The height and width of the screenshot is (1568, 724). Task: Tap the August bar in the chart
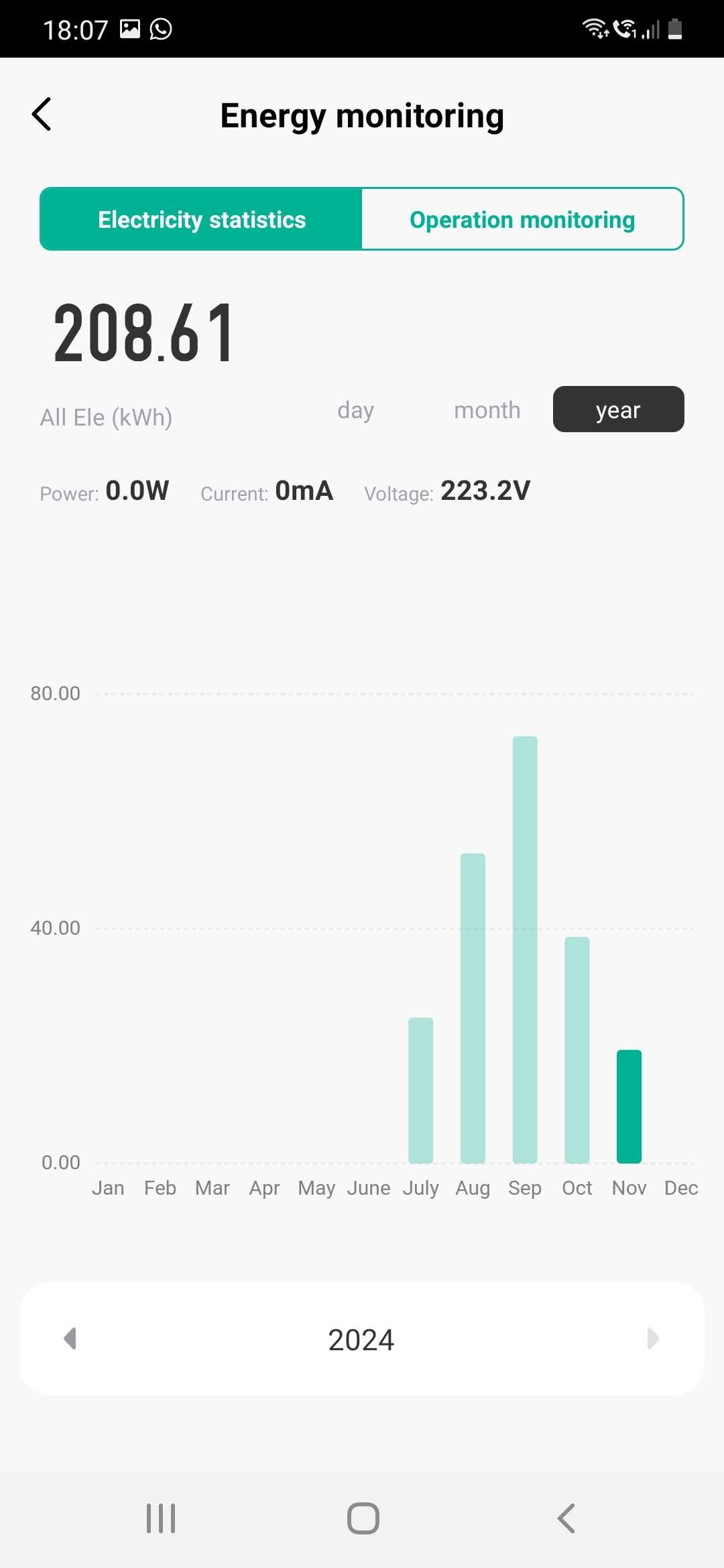(x=473, y=1008)
